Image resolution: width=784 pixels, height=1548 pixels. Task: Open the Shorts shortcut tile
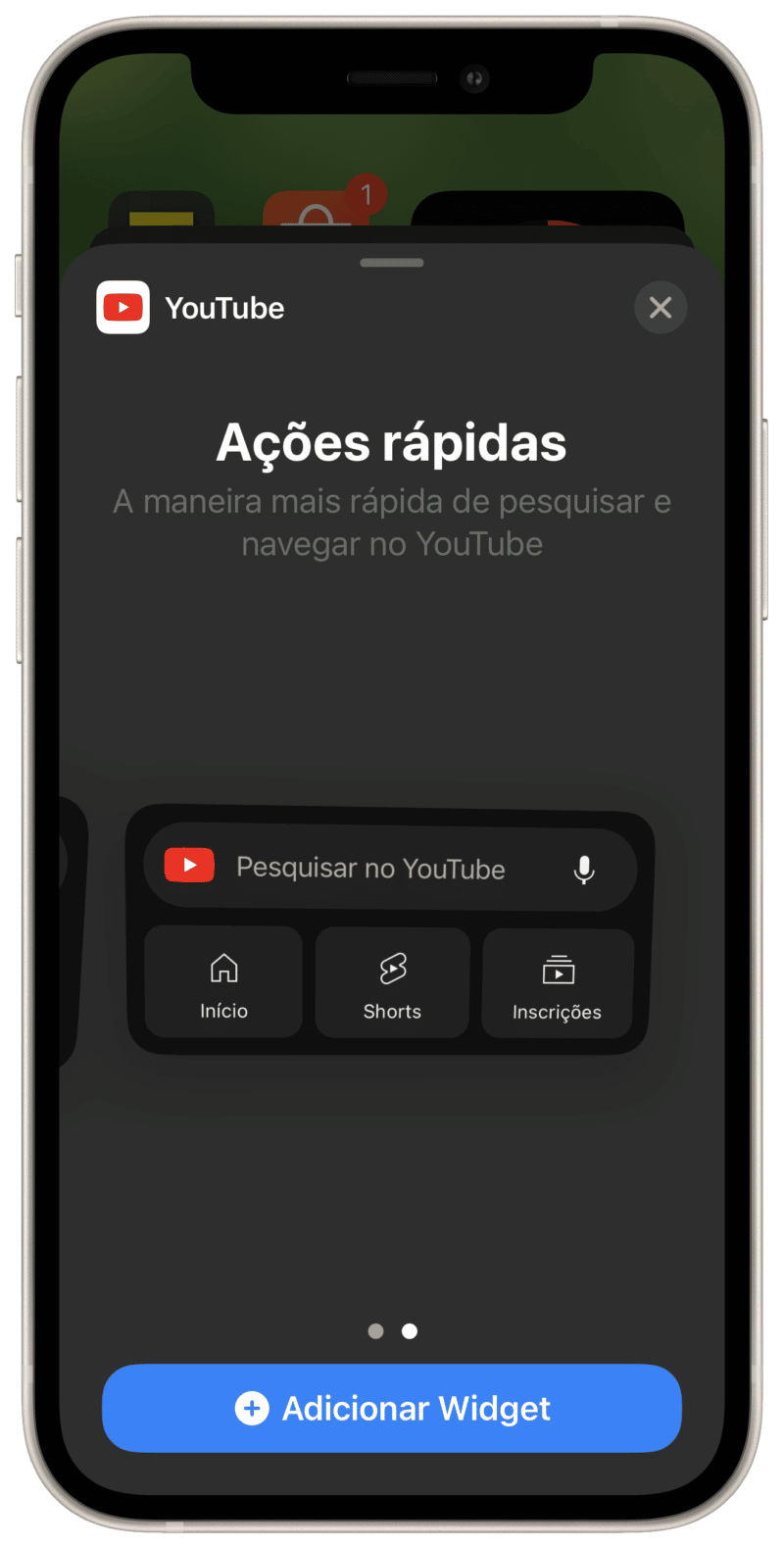(391, 983)
